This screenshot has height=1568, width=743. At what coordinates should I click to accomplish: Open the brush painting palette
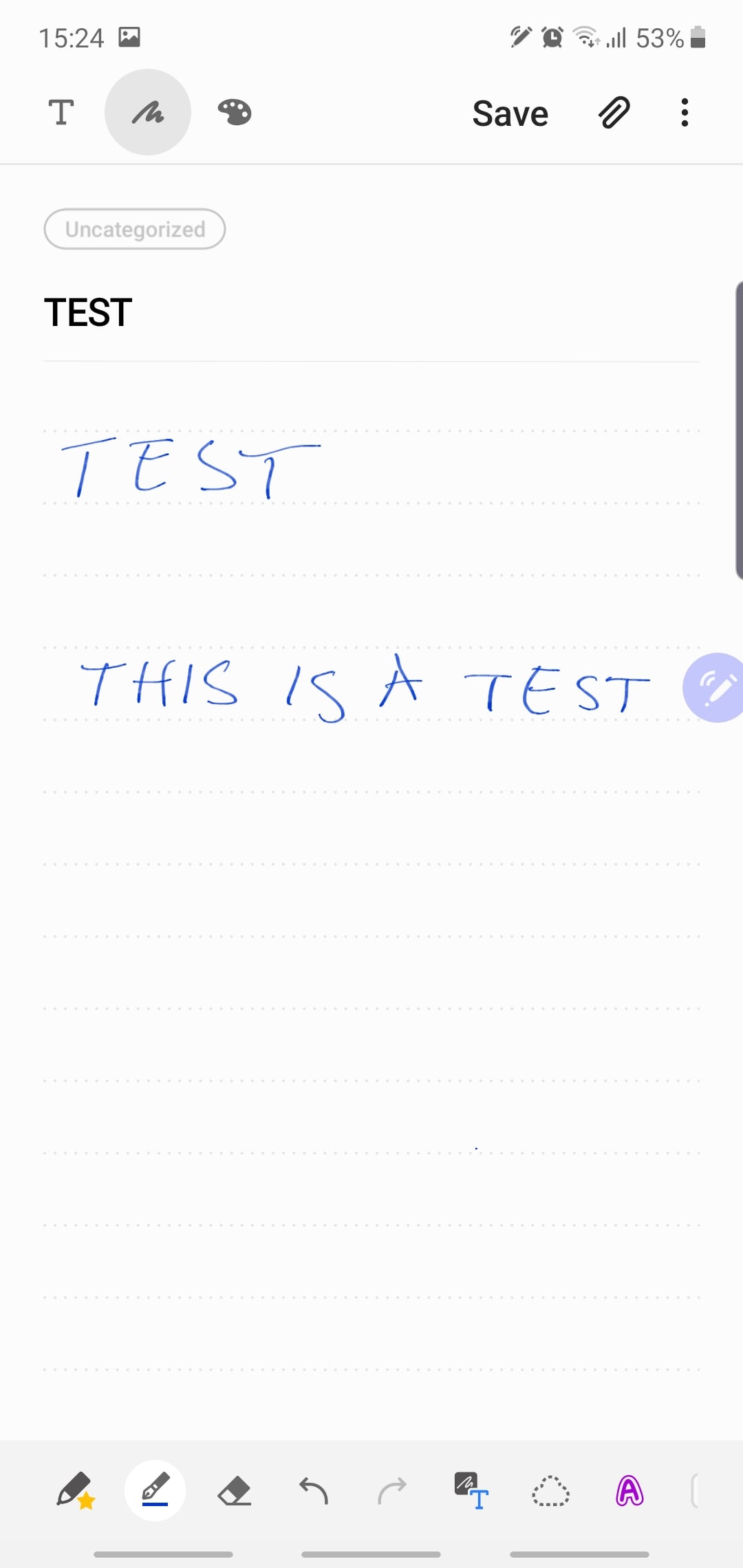[x=235, y=113]
